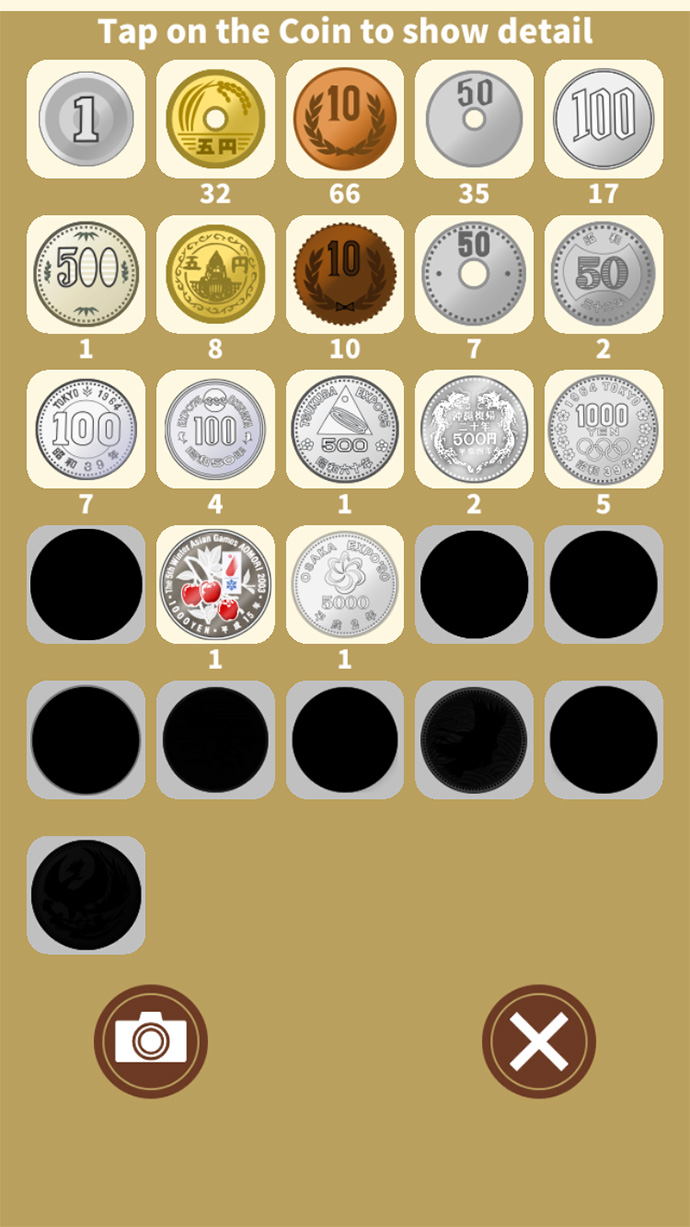Image resolution: width=690 pixels, height=1227 pixels.
Task: View the 50 yen coin without a hole
Action: [604, 274]
